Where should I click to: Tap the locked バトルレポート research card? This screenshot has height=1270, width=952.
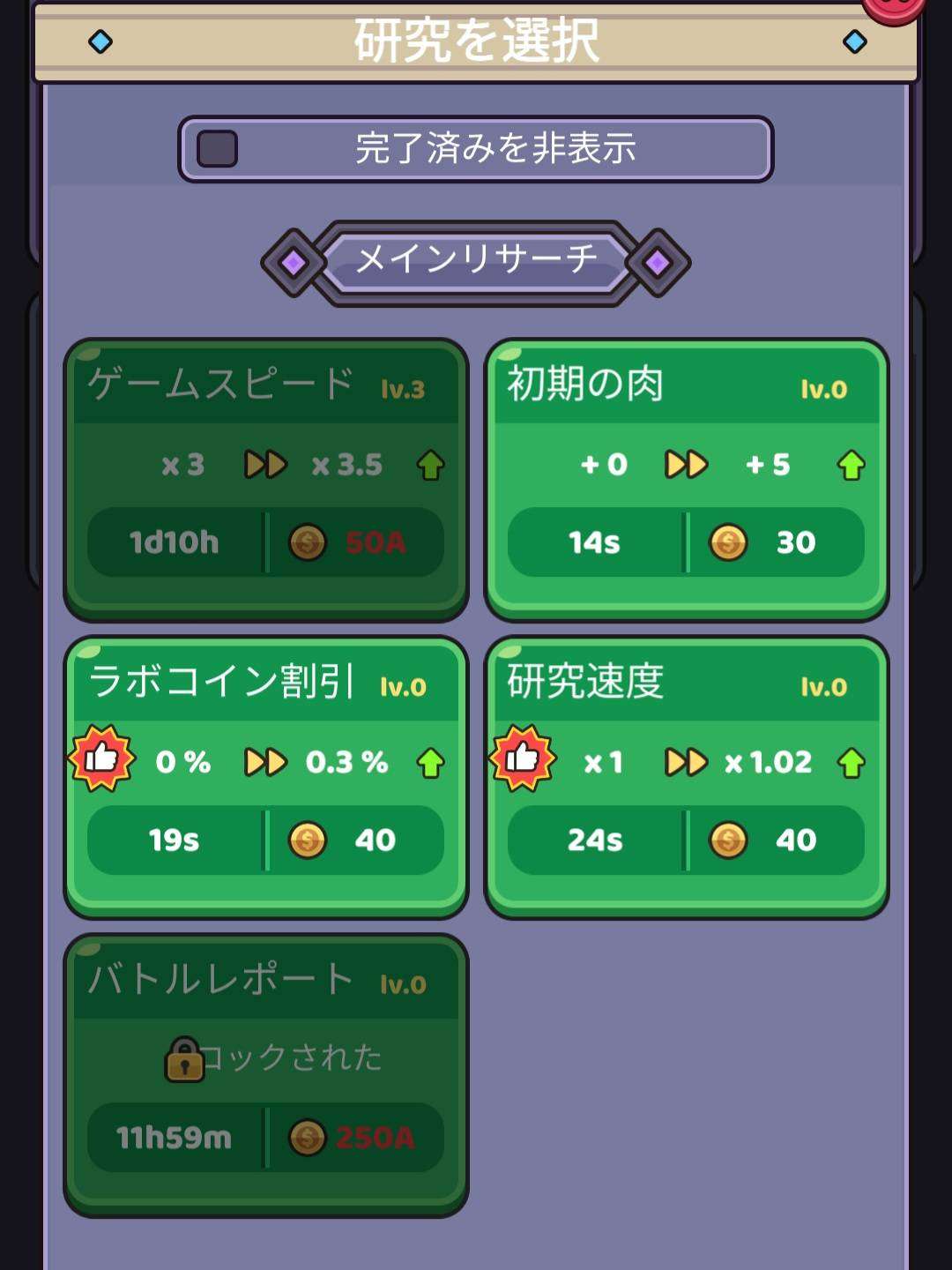(x=265, y=1075)
